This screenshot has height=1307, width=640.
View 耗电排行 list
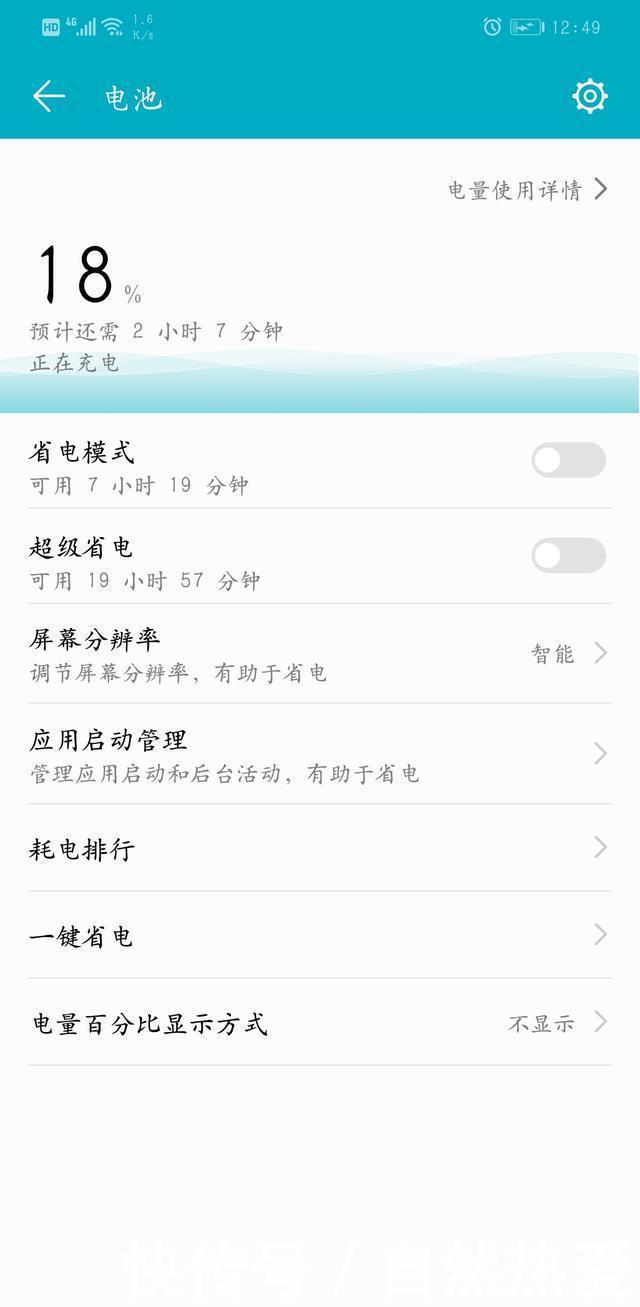(320, 848)
